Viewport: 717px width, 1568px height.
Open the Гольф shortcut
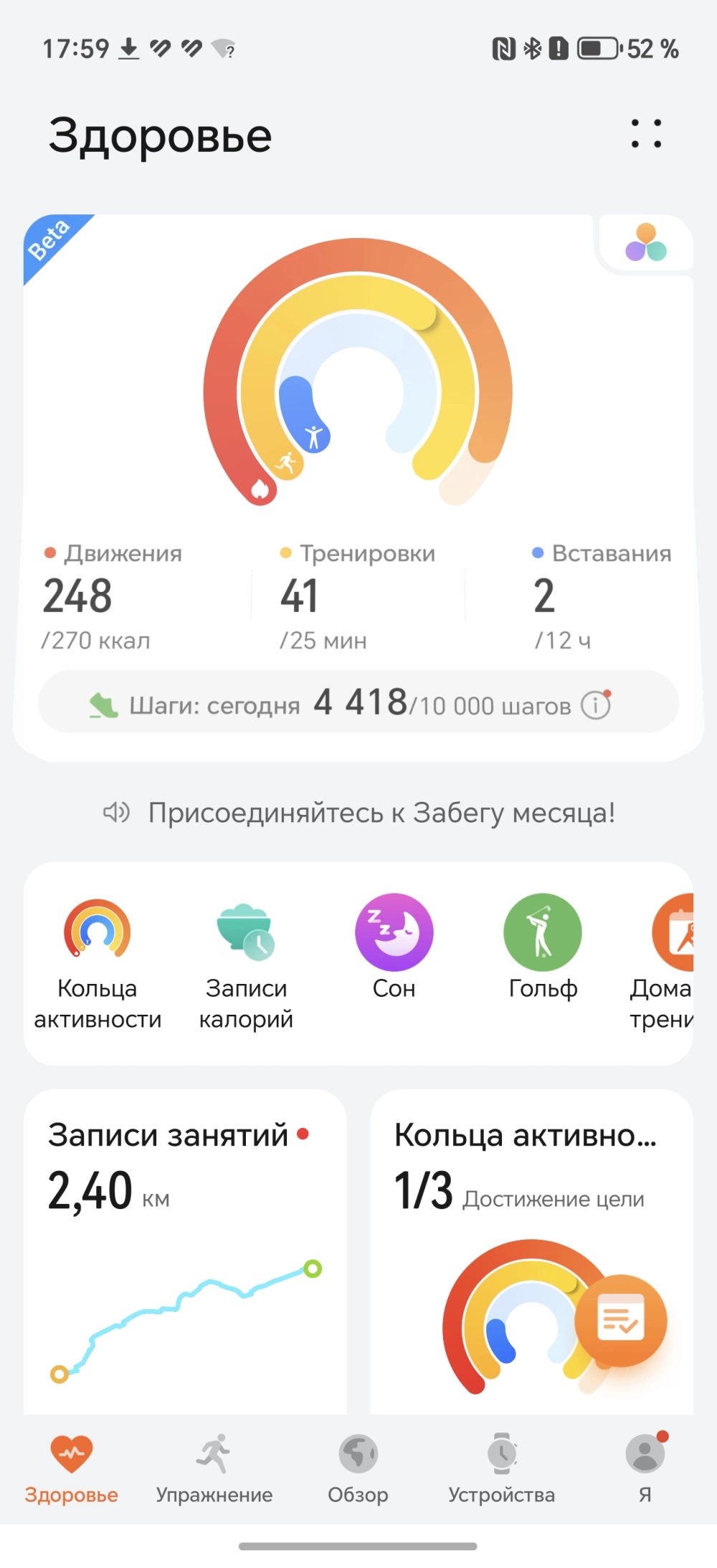pos(543,946)
